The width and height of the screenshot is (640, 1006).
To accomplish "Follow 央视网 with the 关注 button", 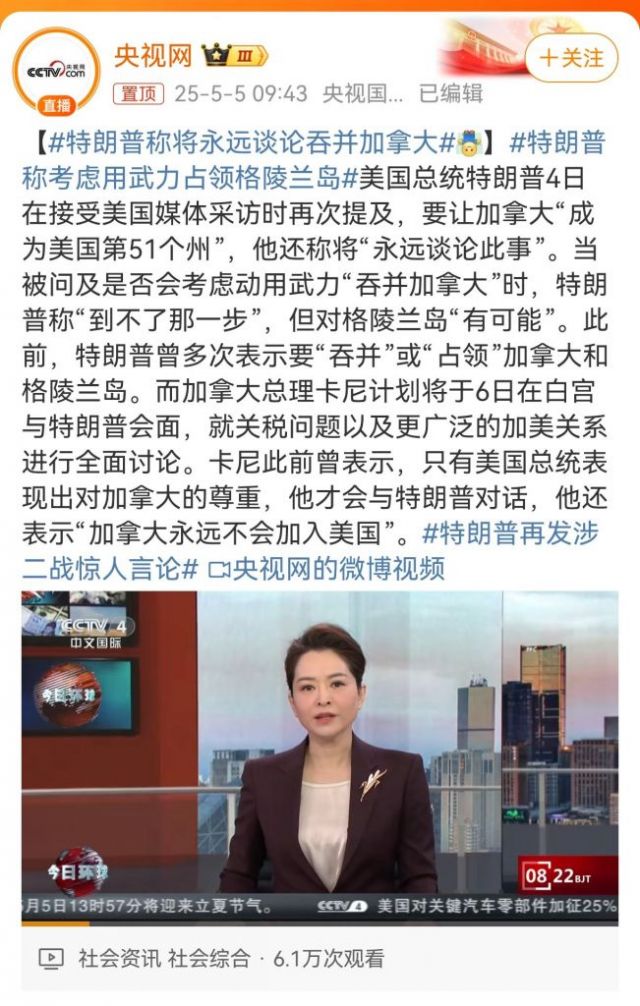I will click(x=571, y=57).
